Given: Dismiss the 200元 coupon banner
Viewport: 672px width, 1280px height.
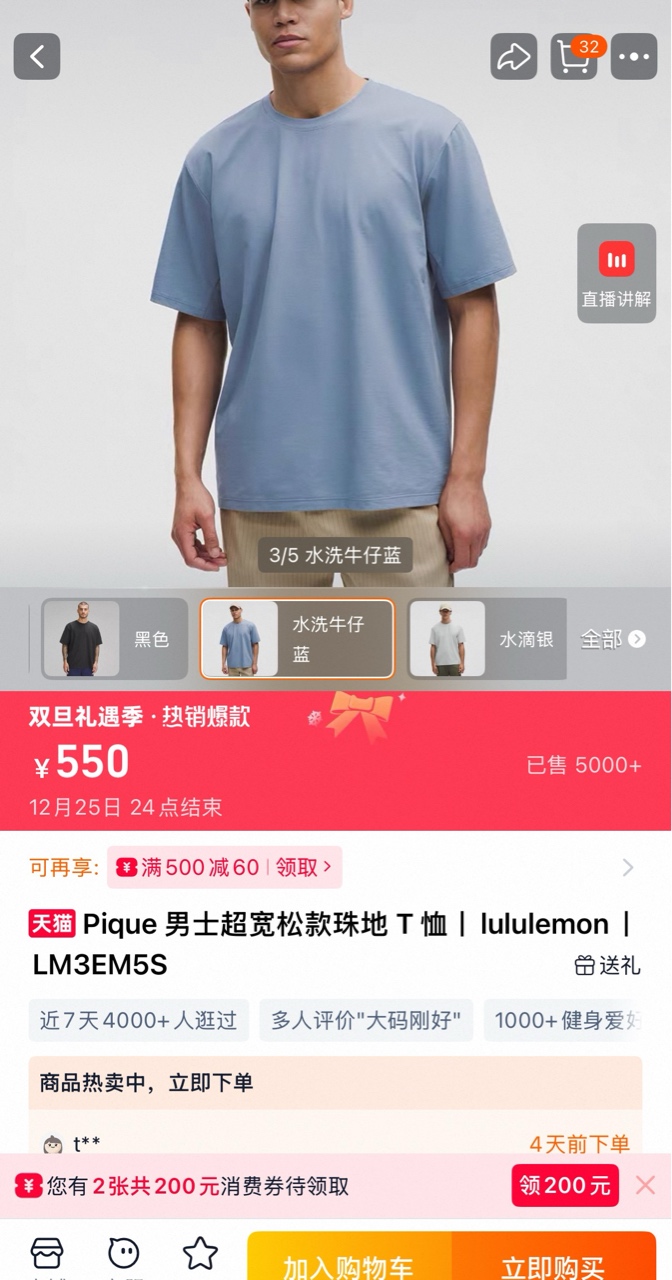Looking at the screenshot, I should (x=646, y=1186).
